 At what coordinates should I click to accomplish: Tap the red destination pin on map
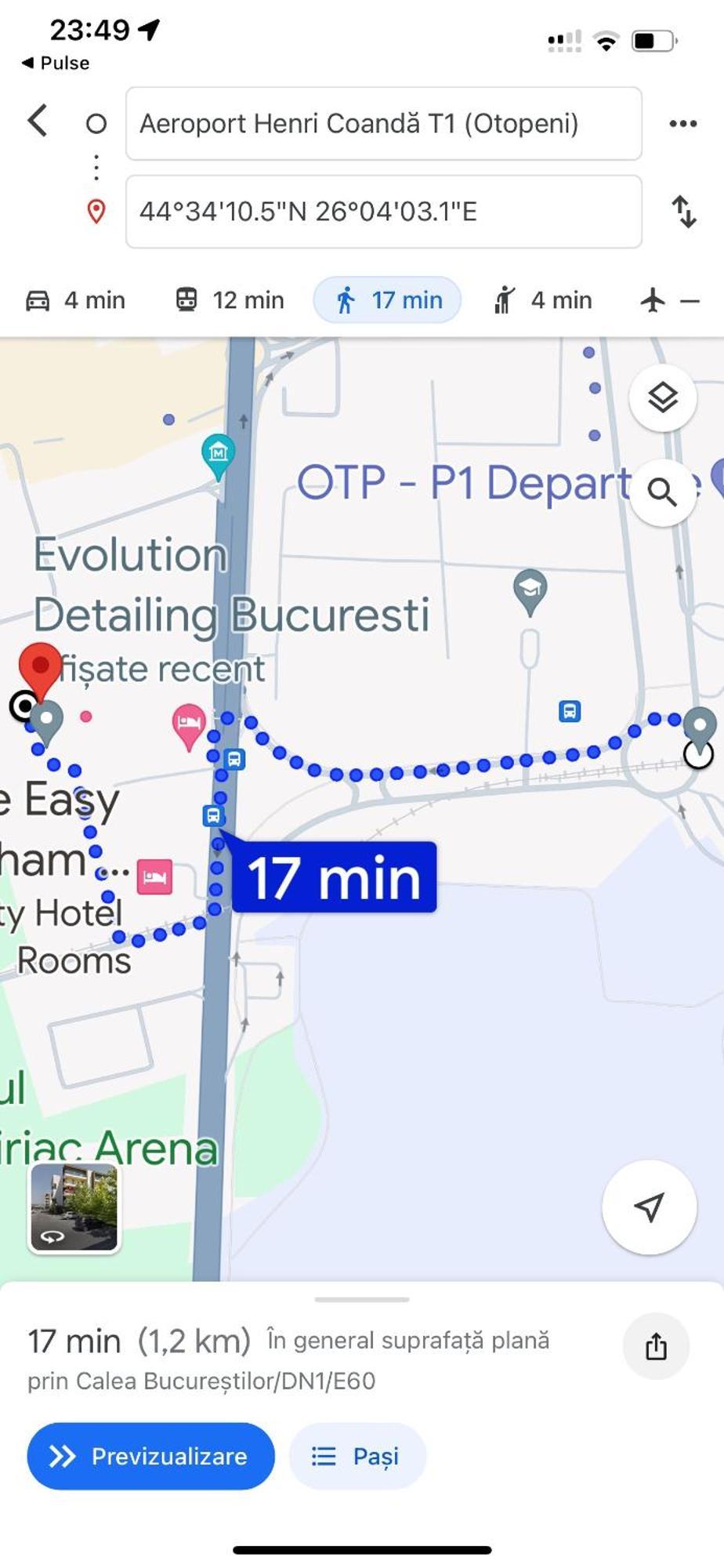(39, 666)
